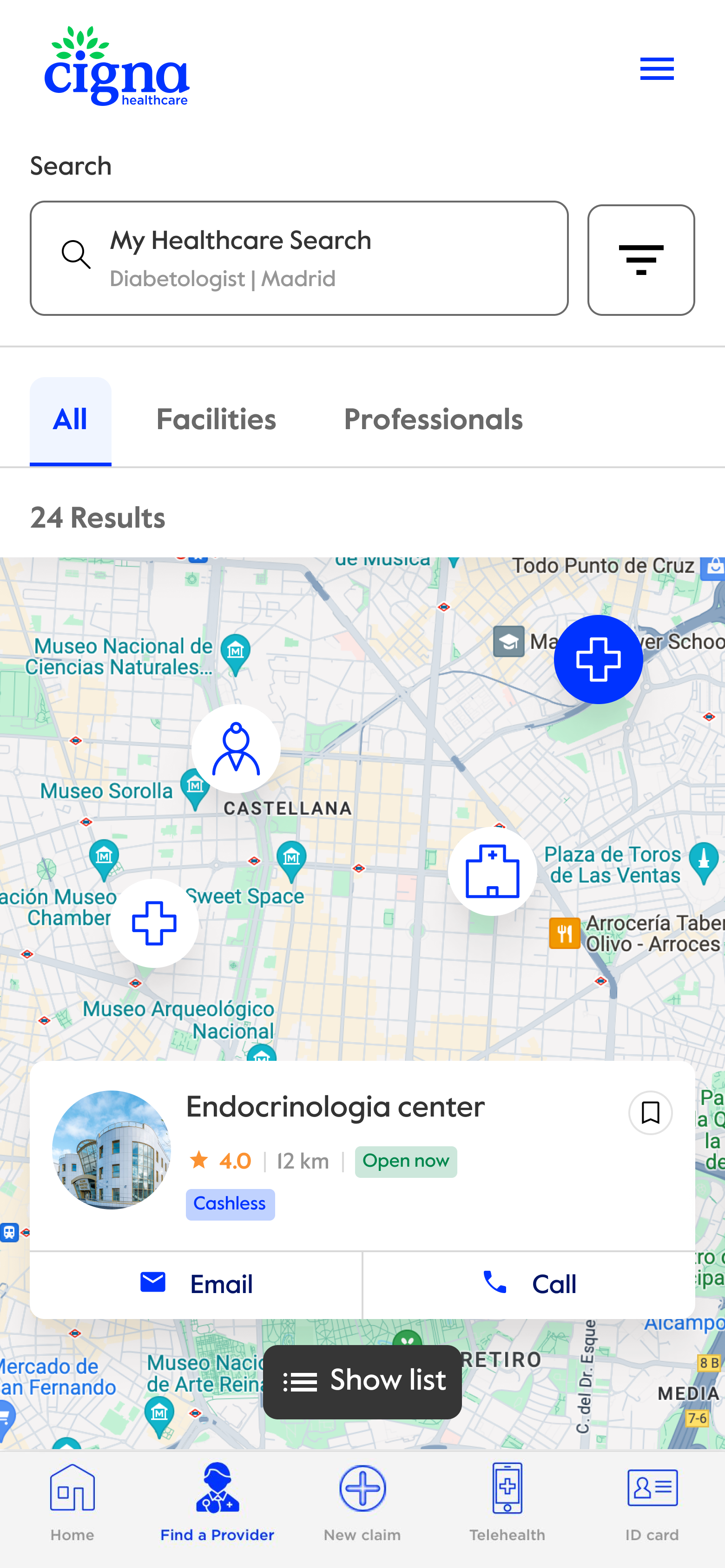Open the search filter options

pyautogui.click(x=640, y=260)
